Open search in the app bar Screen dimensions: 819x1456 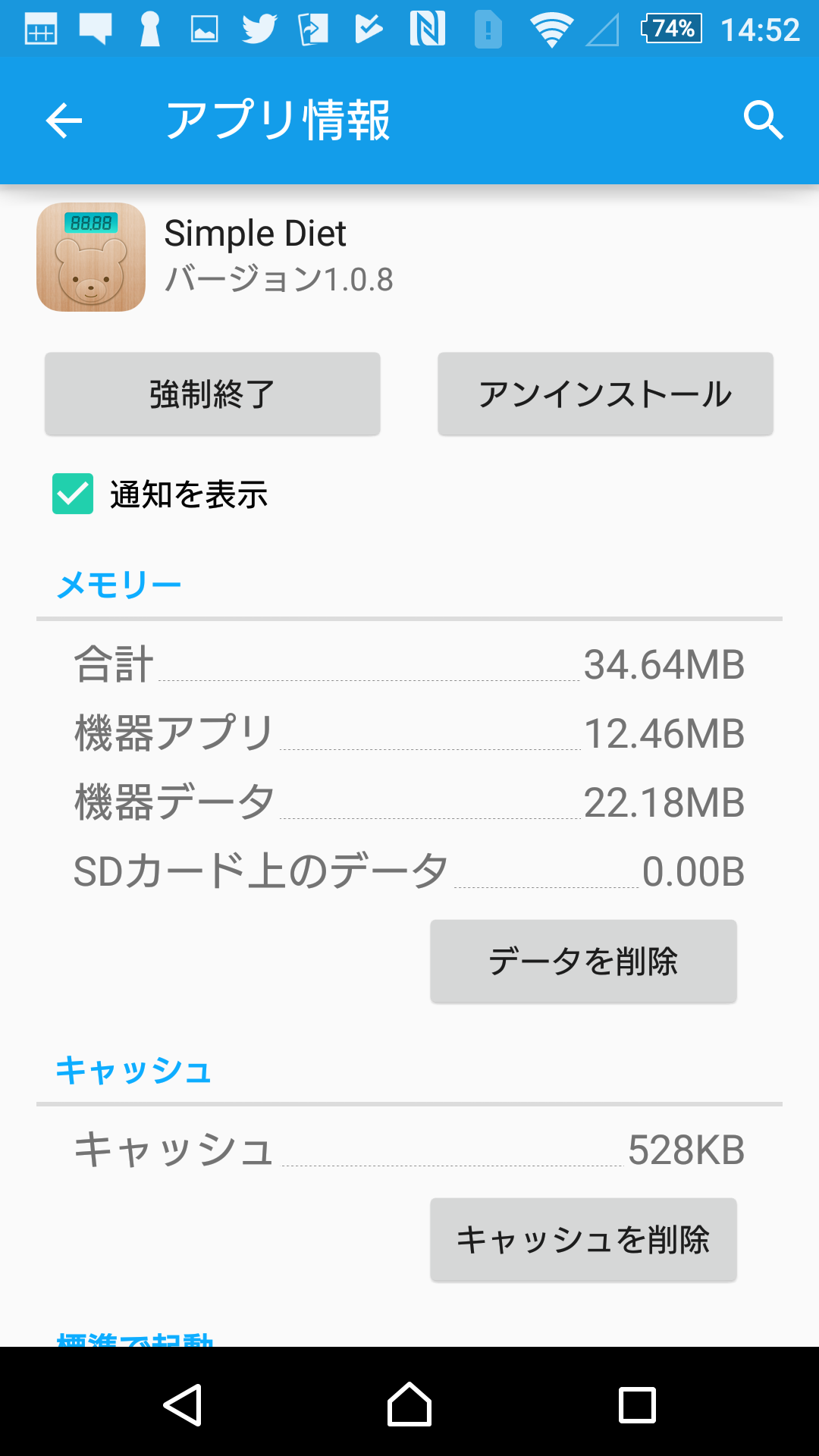tap(763, 121)
